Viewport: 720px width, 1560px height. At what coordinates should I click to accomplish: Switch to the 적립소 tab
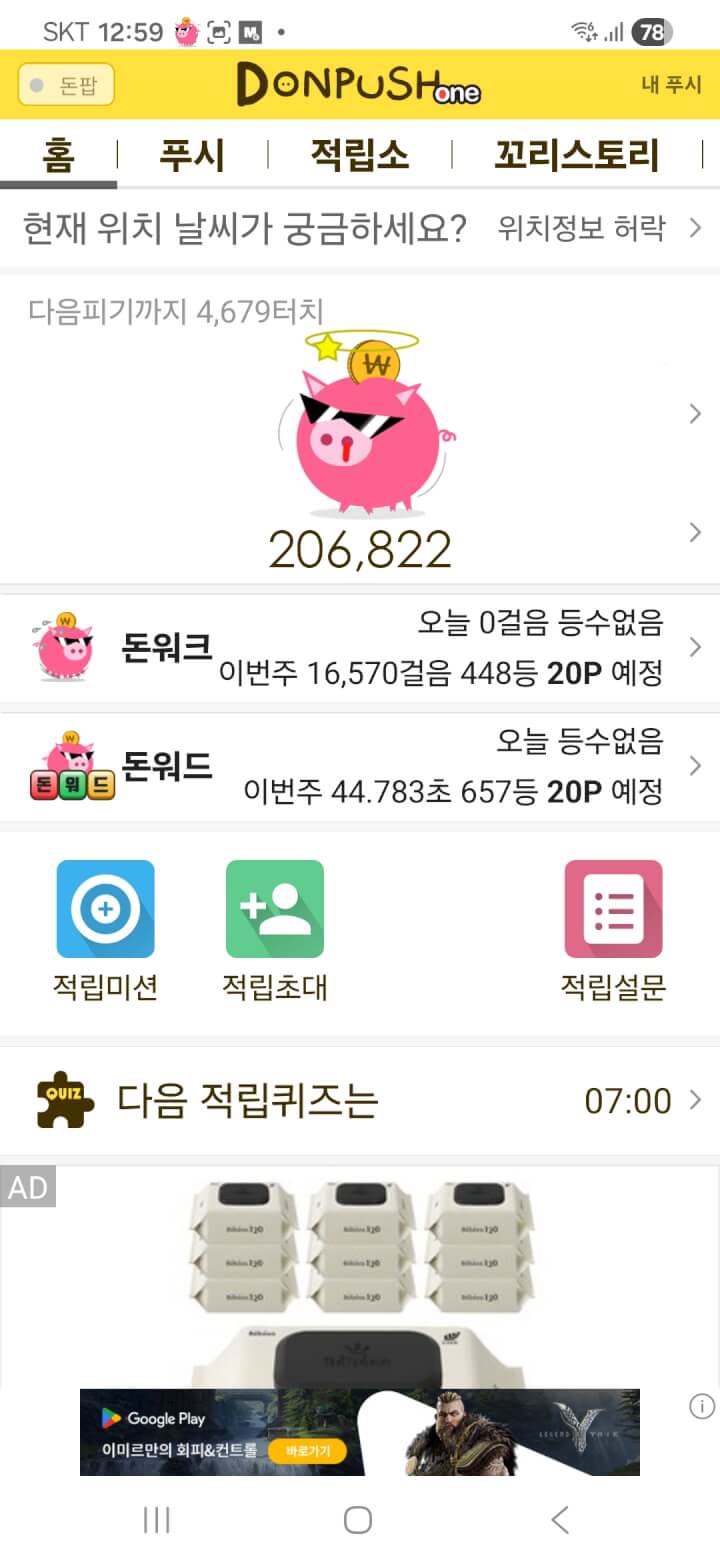359,156
